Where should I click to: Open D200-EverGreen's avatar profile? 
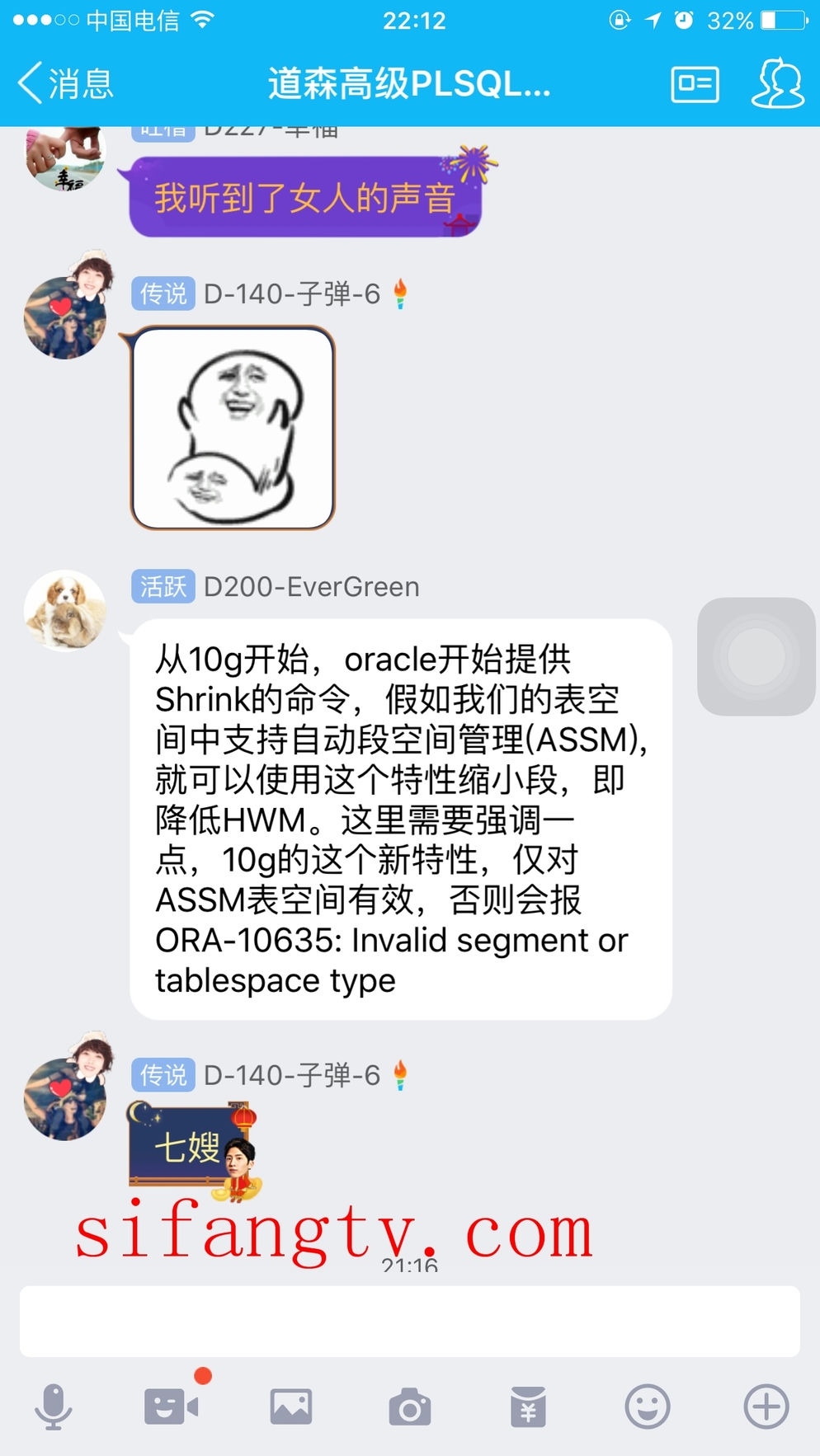click(x=65, y=611)
